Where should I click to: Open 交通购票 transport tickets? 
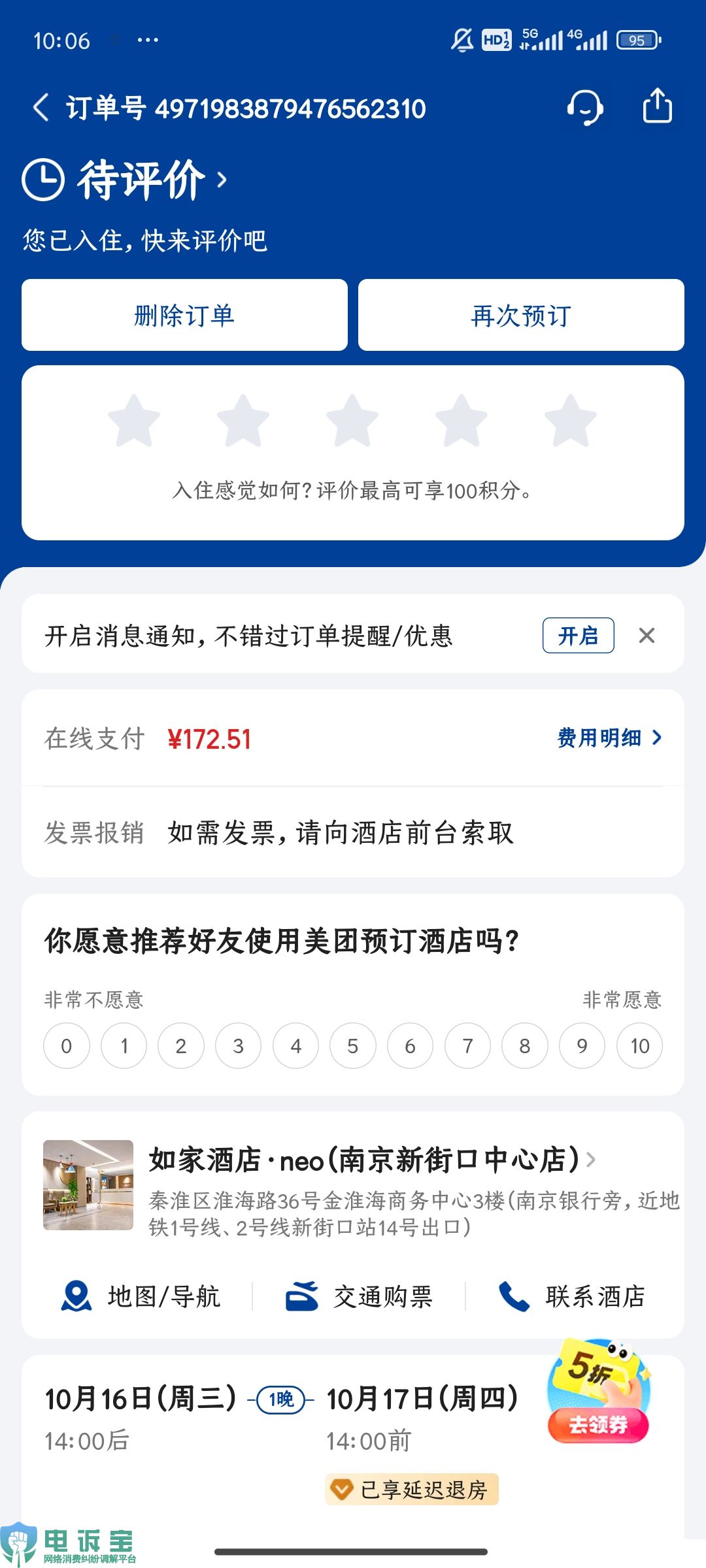coord(359,1296)
